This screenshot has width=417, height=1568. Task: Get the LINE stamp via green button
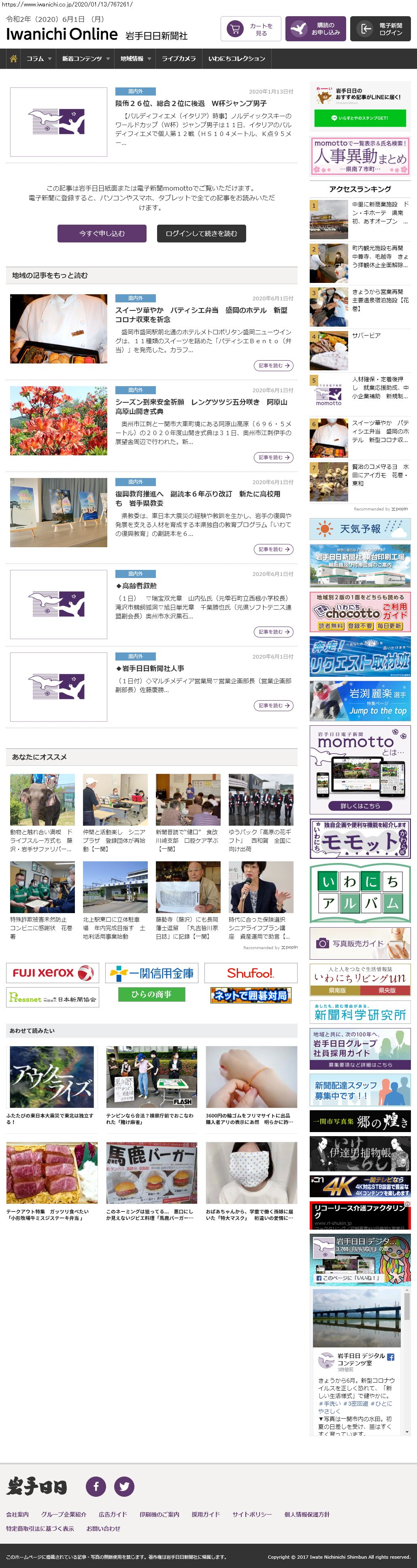tap(360, 118)
